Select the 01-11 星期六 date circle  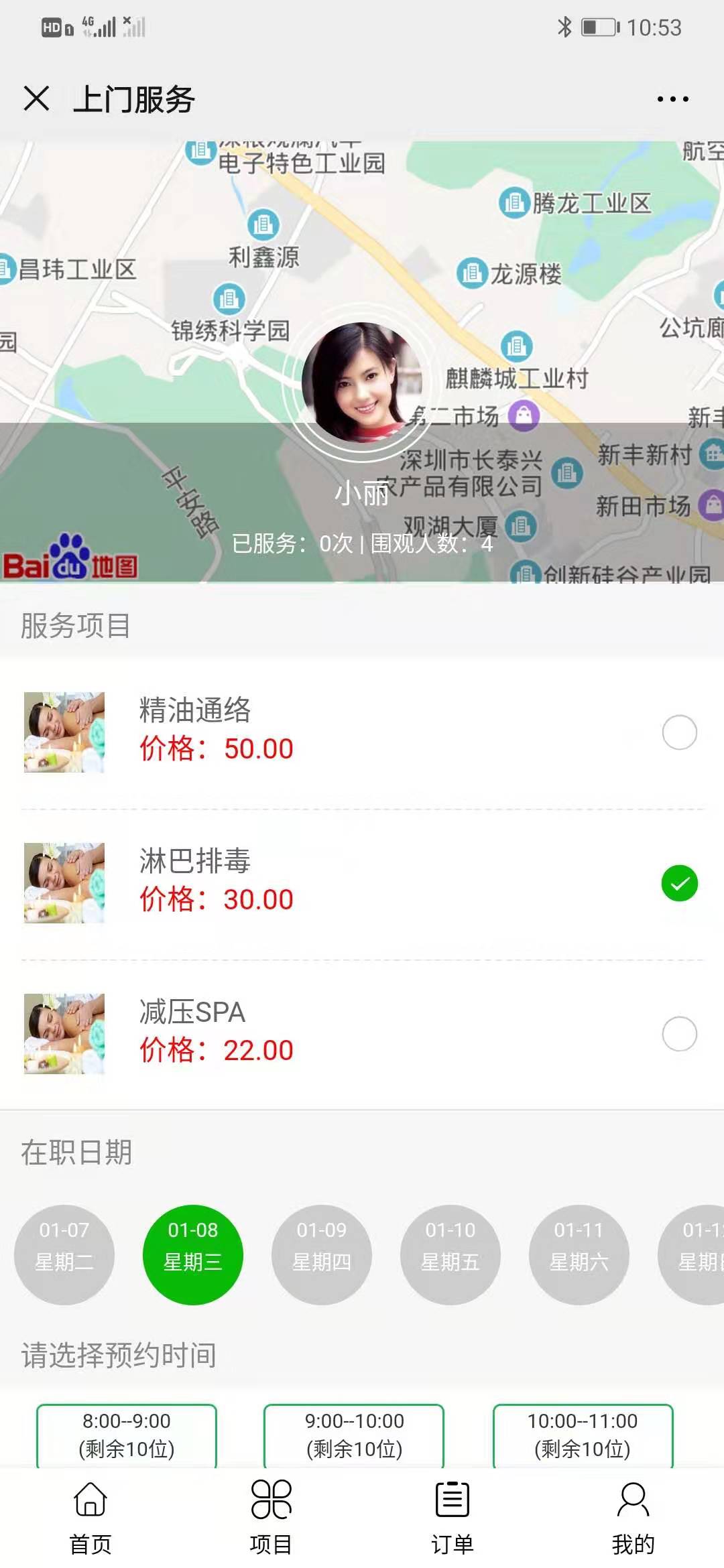[x=580, y=1256]
